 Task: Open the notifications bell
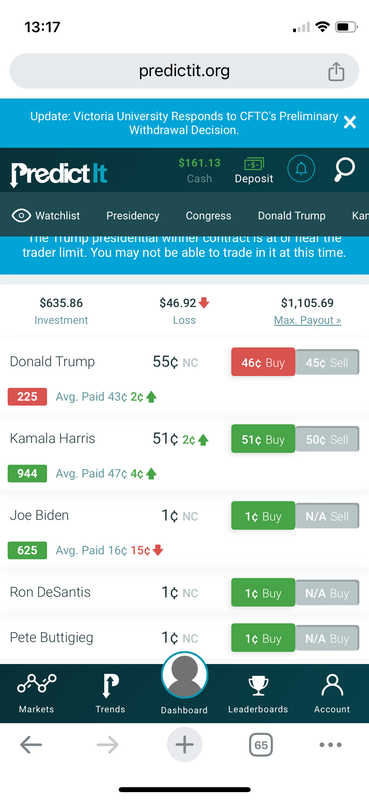(301, 169)
